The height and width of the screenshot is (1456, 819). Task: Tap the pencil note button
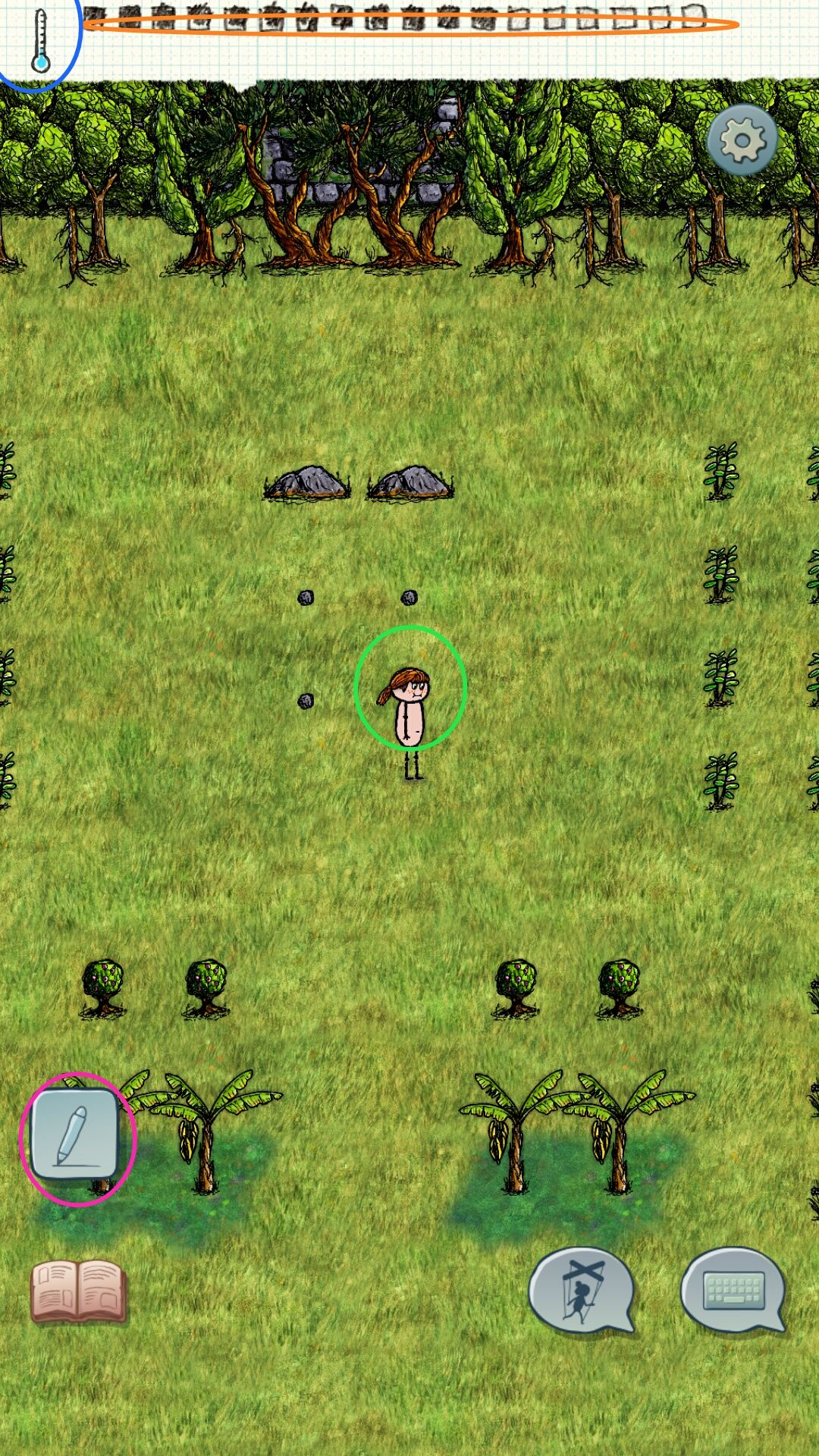pyautogui.click(x=76, y=1134)
